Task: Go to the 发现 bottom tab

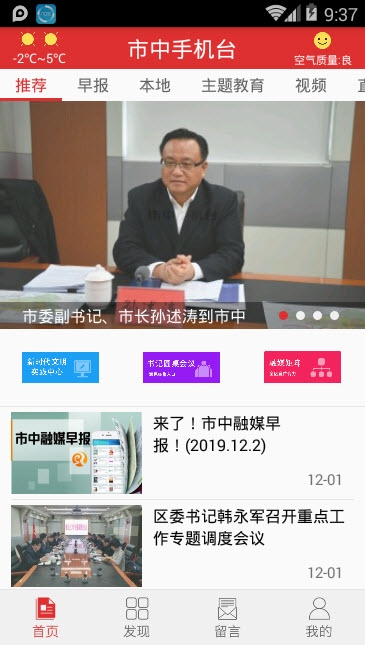Action: tap(137, 617)
